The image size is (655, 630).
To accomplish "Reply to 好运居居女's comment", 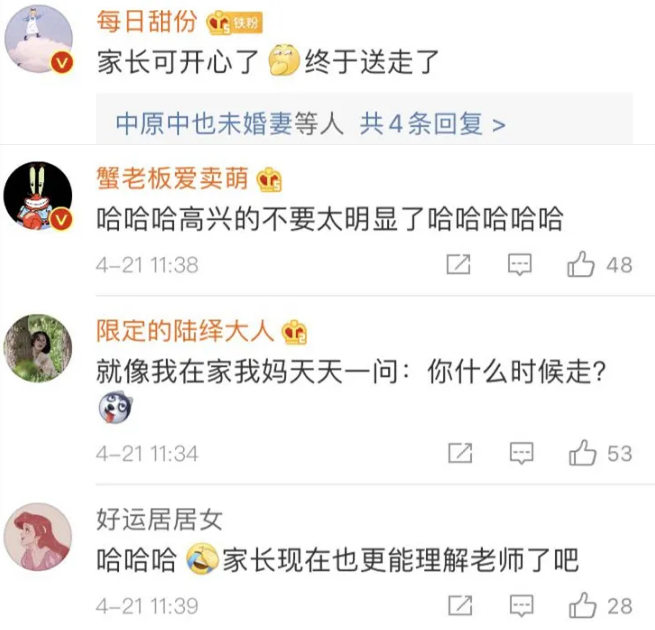I will click(x=519, y=605).
